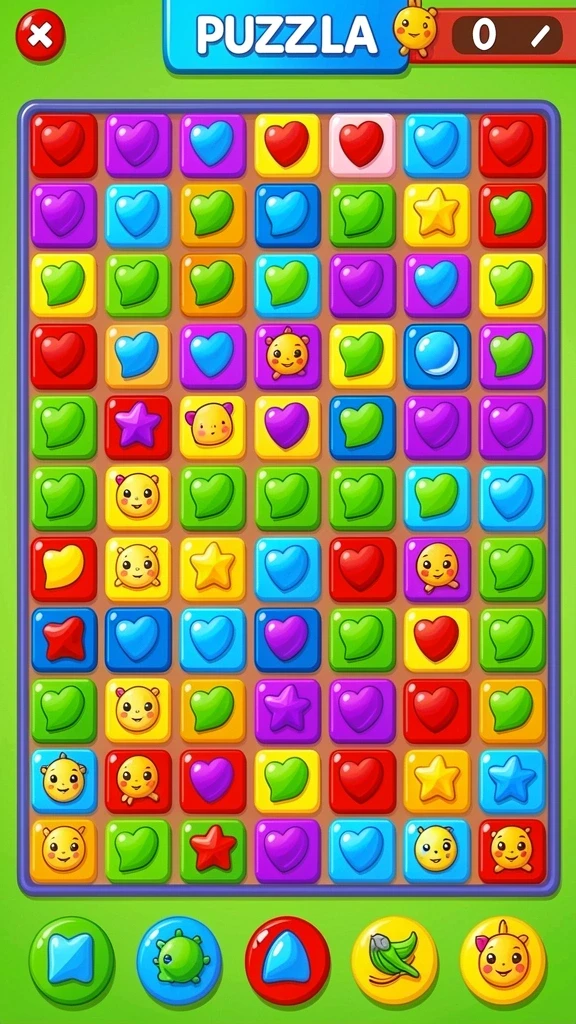
Task: Select the red booster with blue cone
Action: tap(287, 961)
